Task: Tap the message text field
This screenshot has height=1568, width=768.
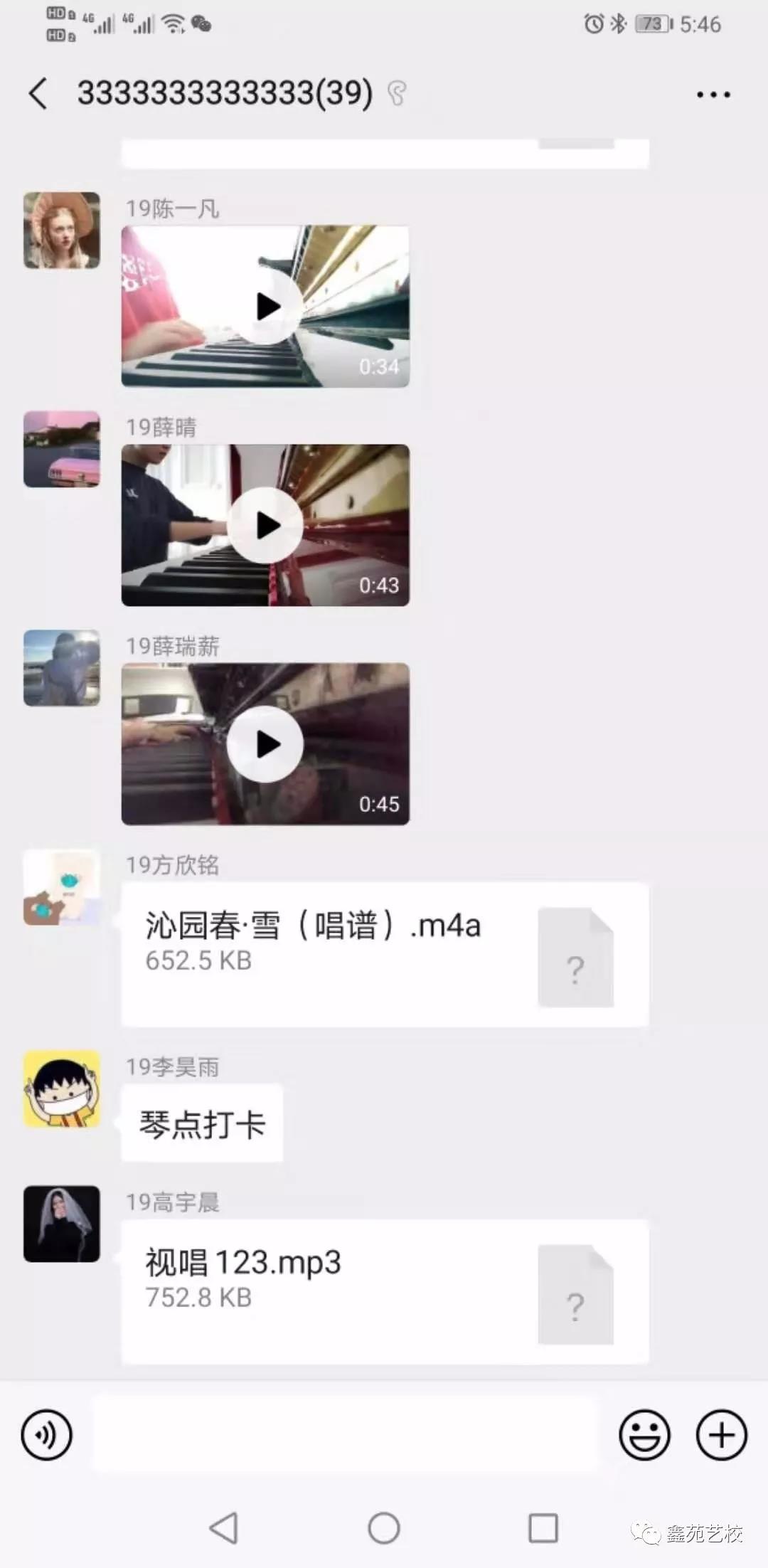Action: 345,1435
